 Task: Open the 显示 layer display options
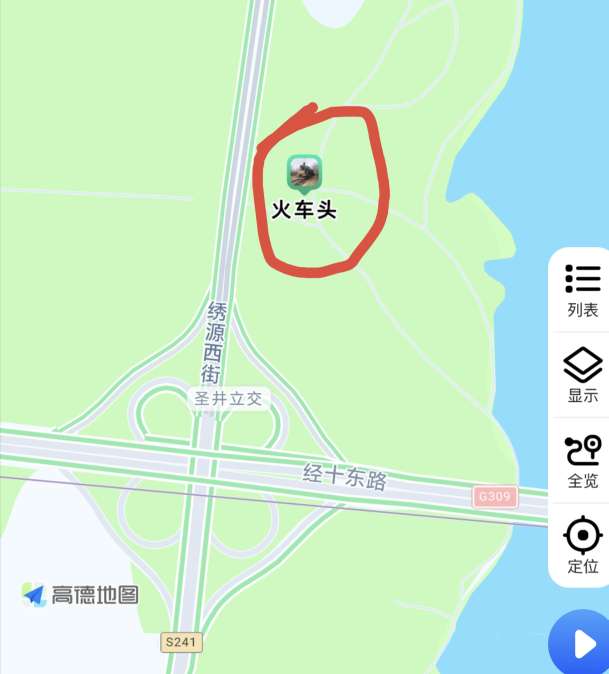coord(583,375)
